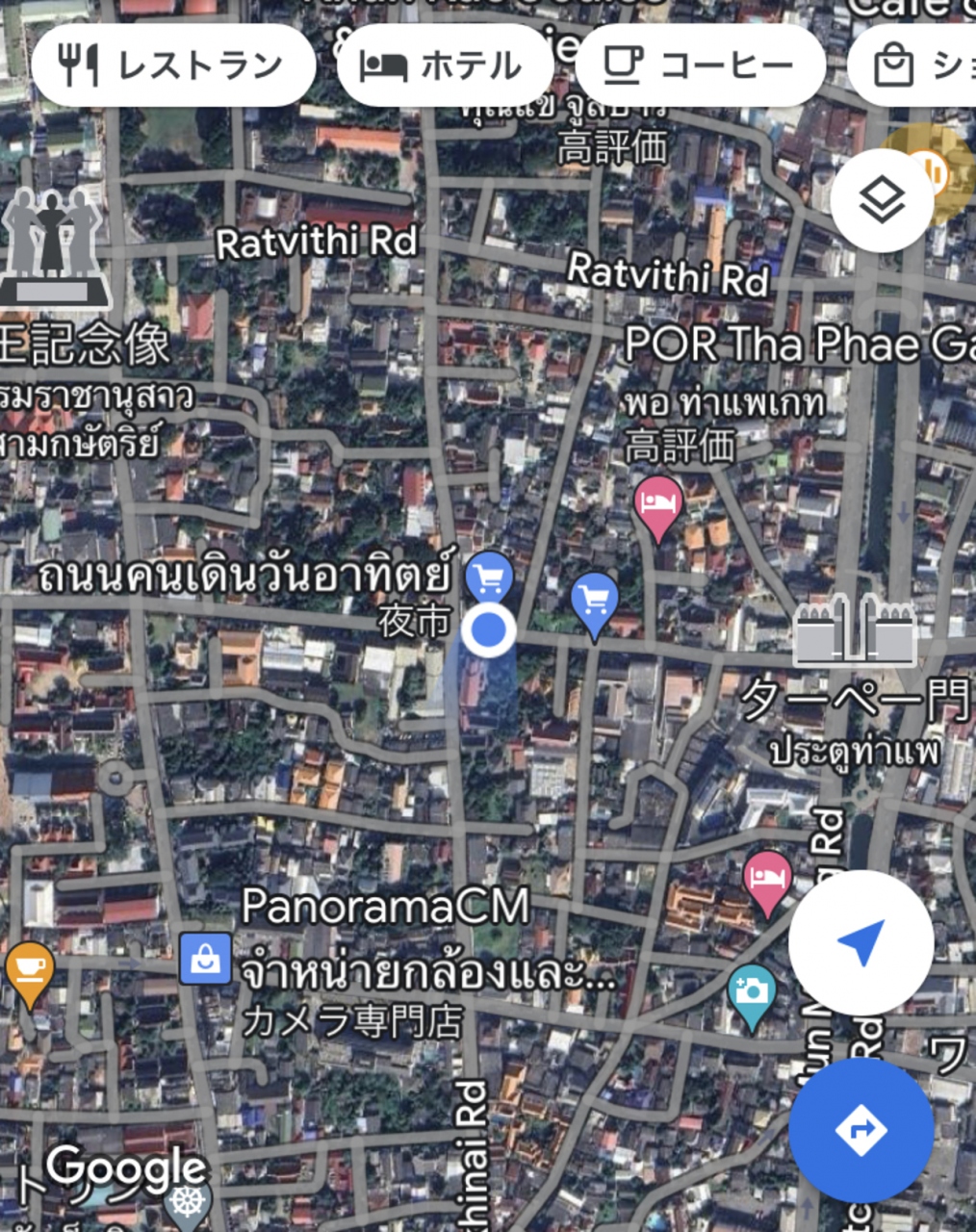The height and width of the screenshot is (1232, 976).
Task: Open the teal camera spot pin
Action: click(752, 992)
